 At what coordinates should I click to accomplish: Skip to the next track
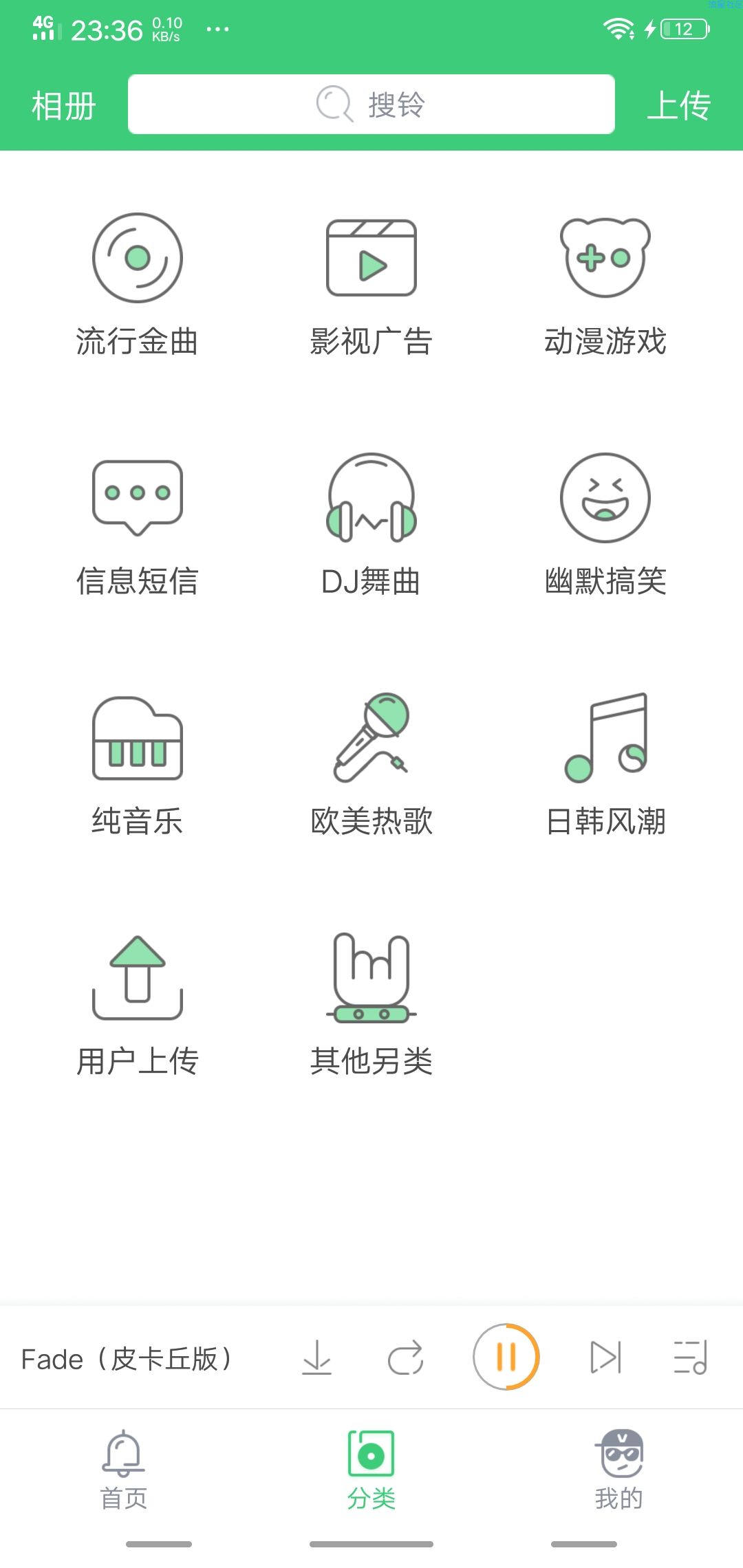coord(606,1358)
